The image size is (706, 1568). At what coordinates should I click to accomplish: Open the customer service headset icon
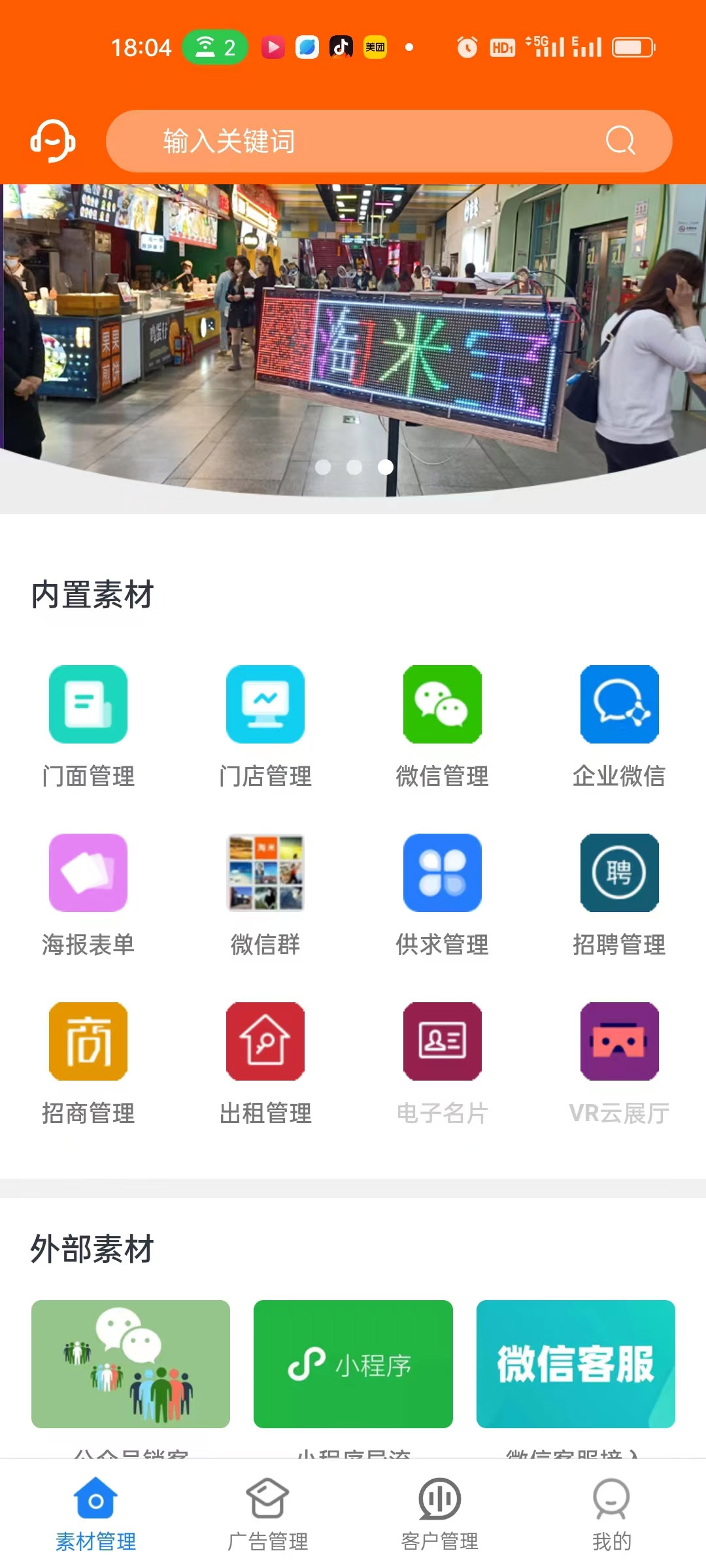pos(53,140)
